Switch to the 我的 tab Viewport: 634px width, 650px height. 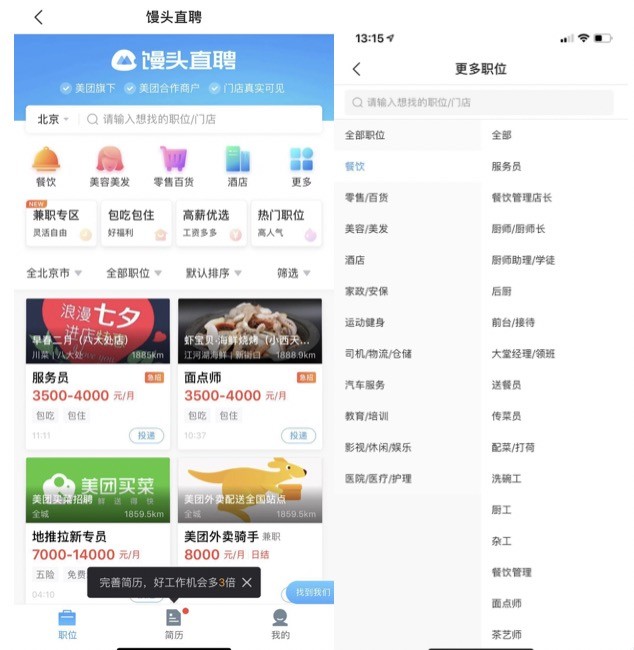click(x=280, y=624)
